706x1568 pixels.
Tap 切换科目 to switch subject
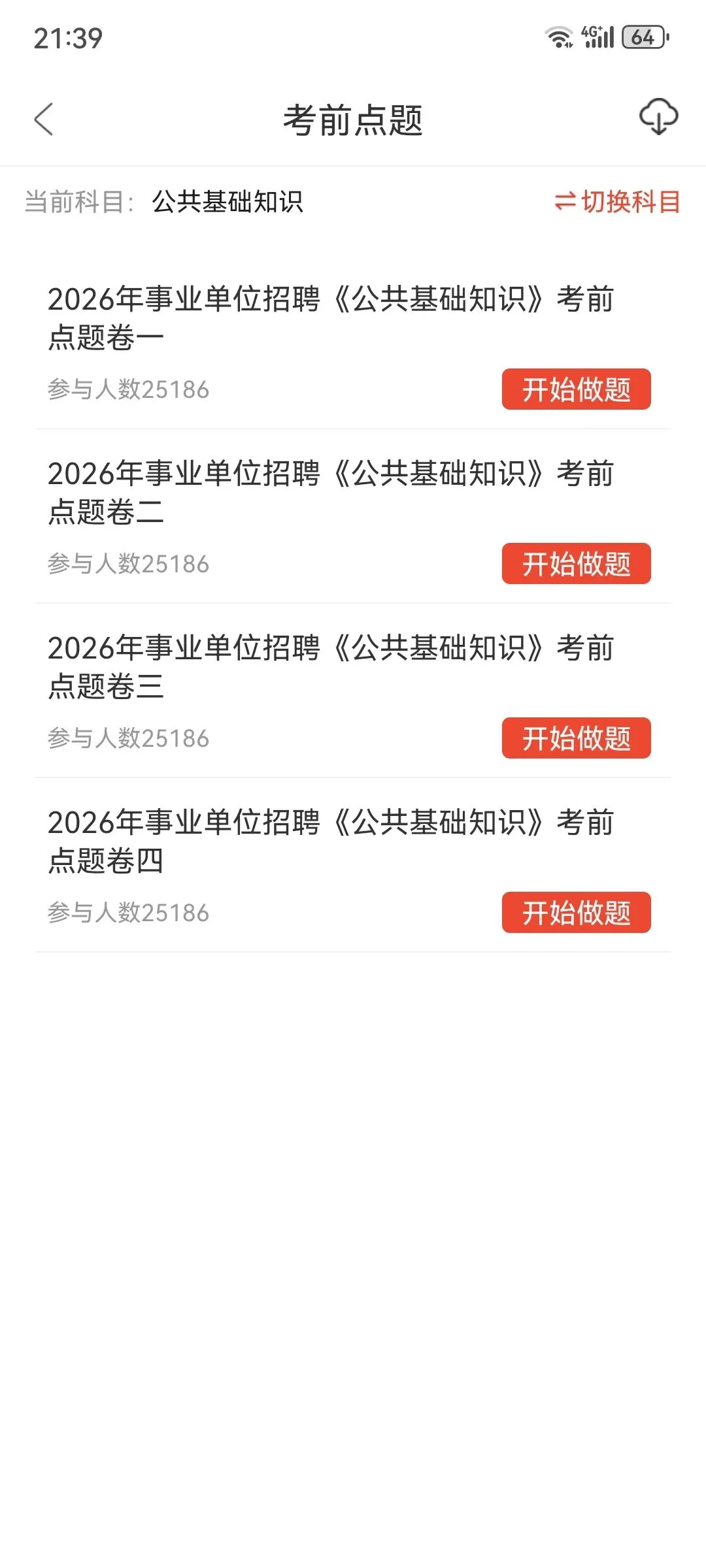point(617,202)
